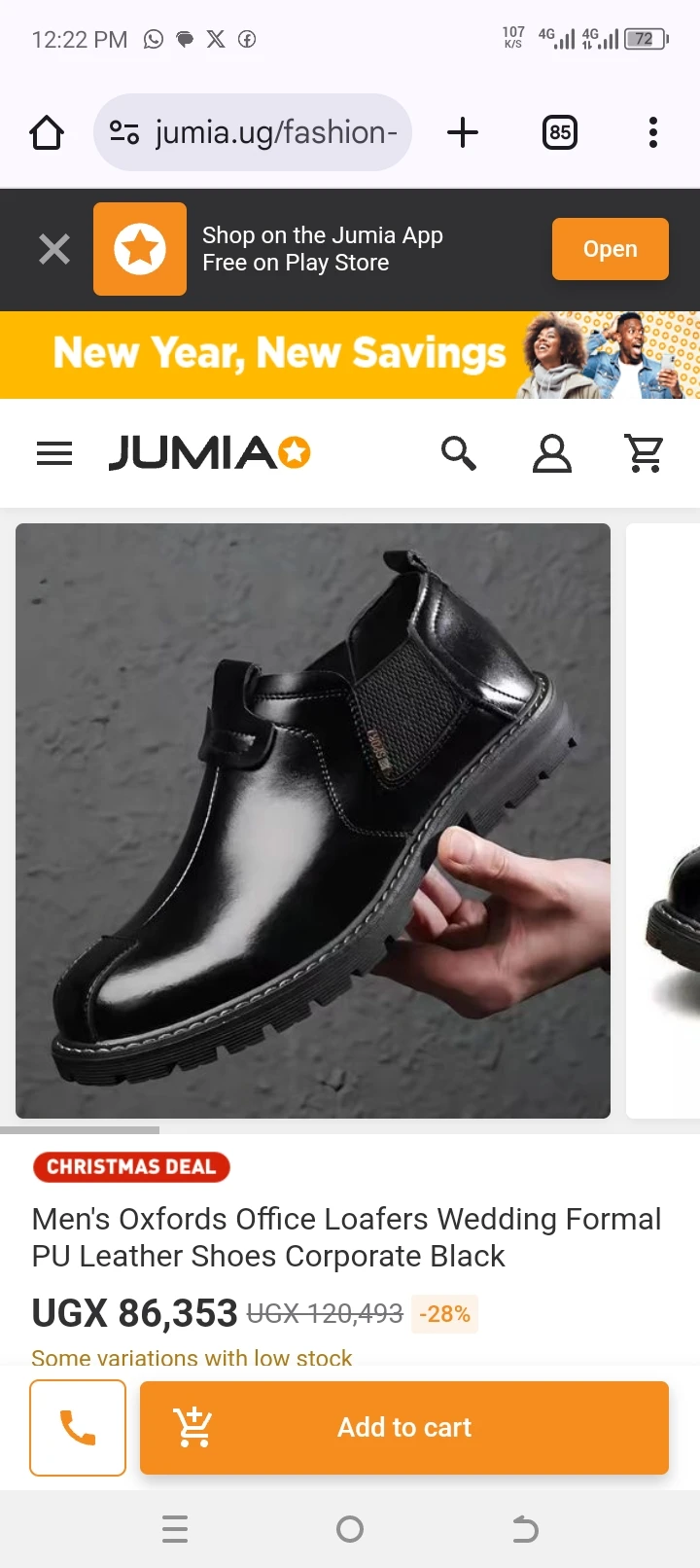
Task: Tap the Open button for Jumia app
Action: pyautogui.click(x=610, y=249)
